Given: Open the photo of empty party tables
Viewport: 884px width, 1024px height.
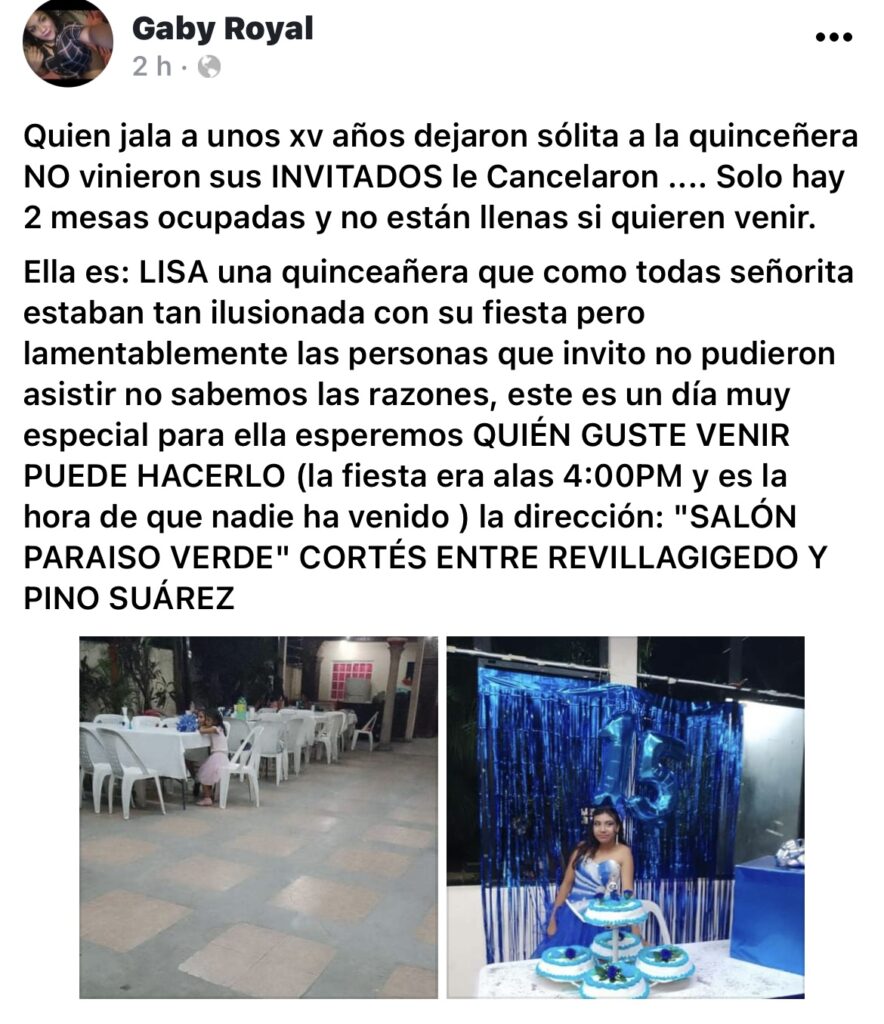Looking at the screenshot, I should click(x=258, y=816).
